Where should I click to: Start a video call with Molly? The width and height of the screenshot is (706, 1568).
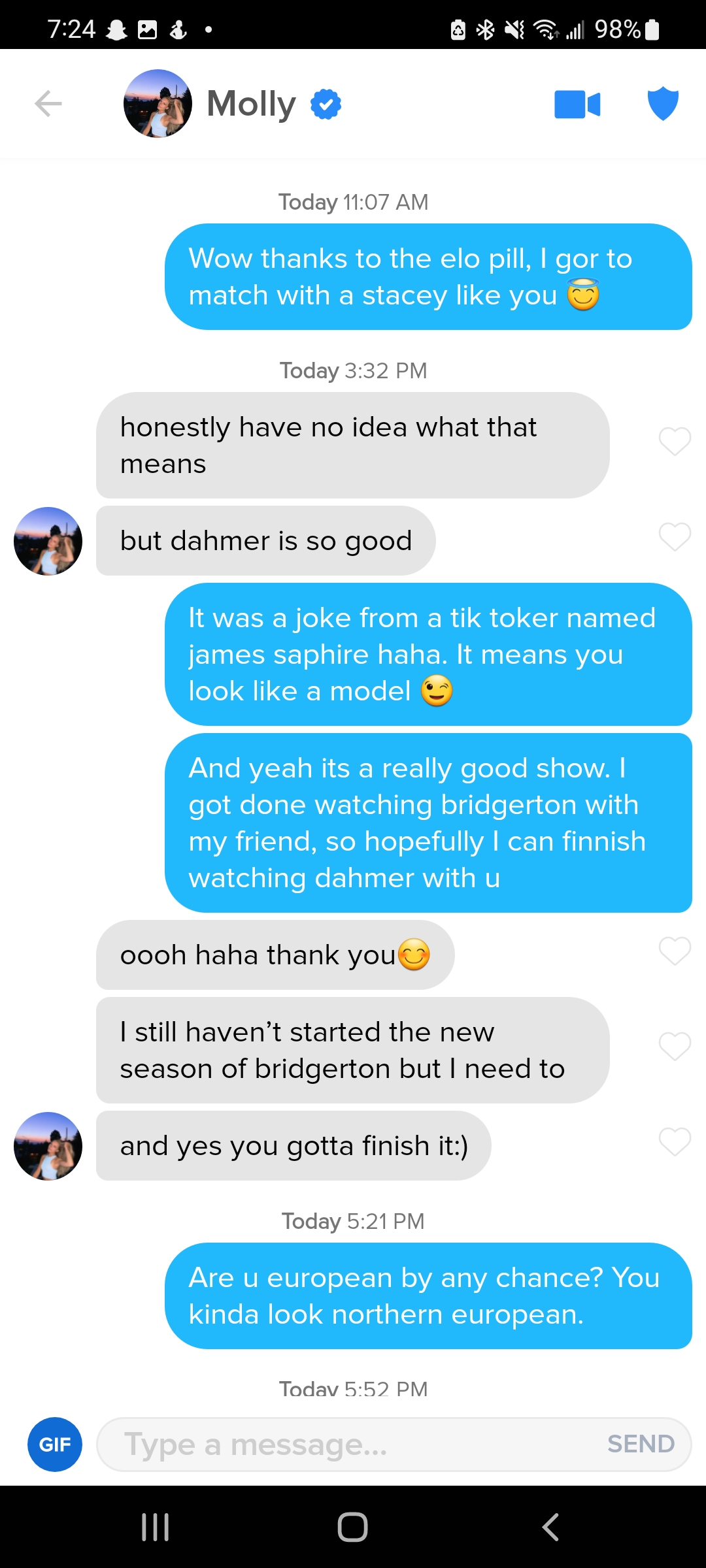(x=577, y=105)
